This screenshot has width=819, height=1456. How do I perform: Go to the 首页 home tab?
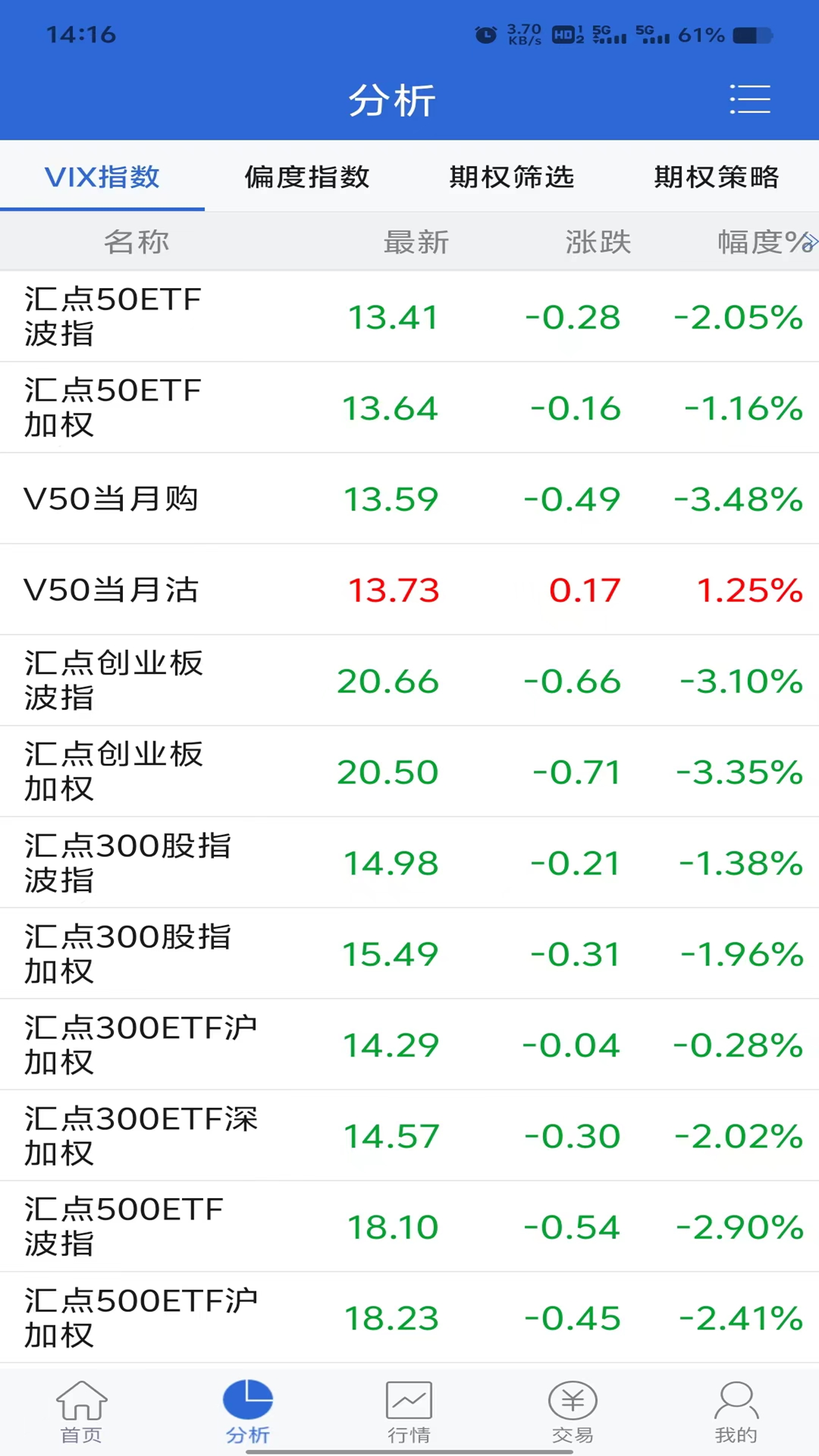(x=82, y=1411)
